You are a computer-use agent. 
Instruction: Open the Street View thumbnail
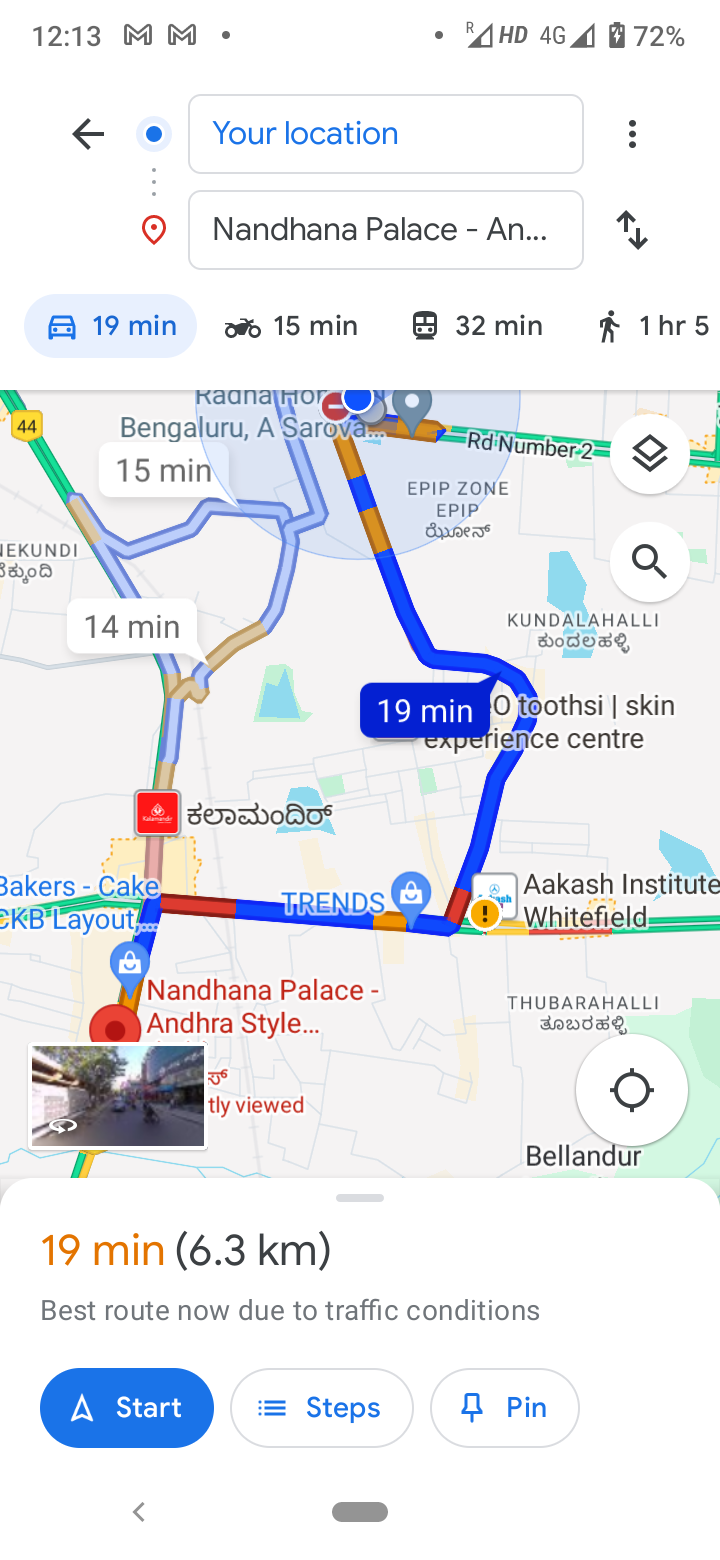118,1096
